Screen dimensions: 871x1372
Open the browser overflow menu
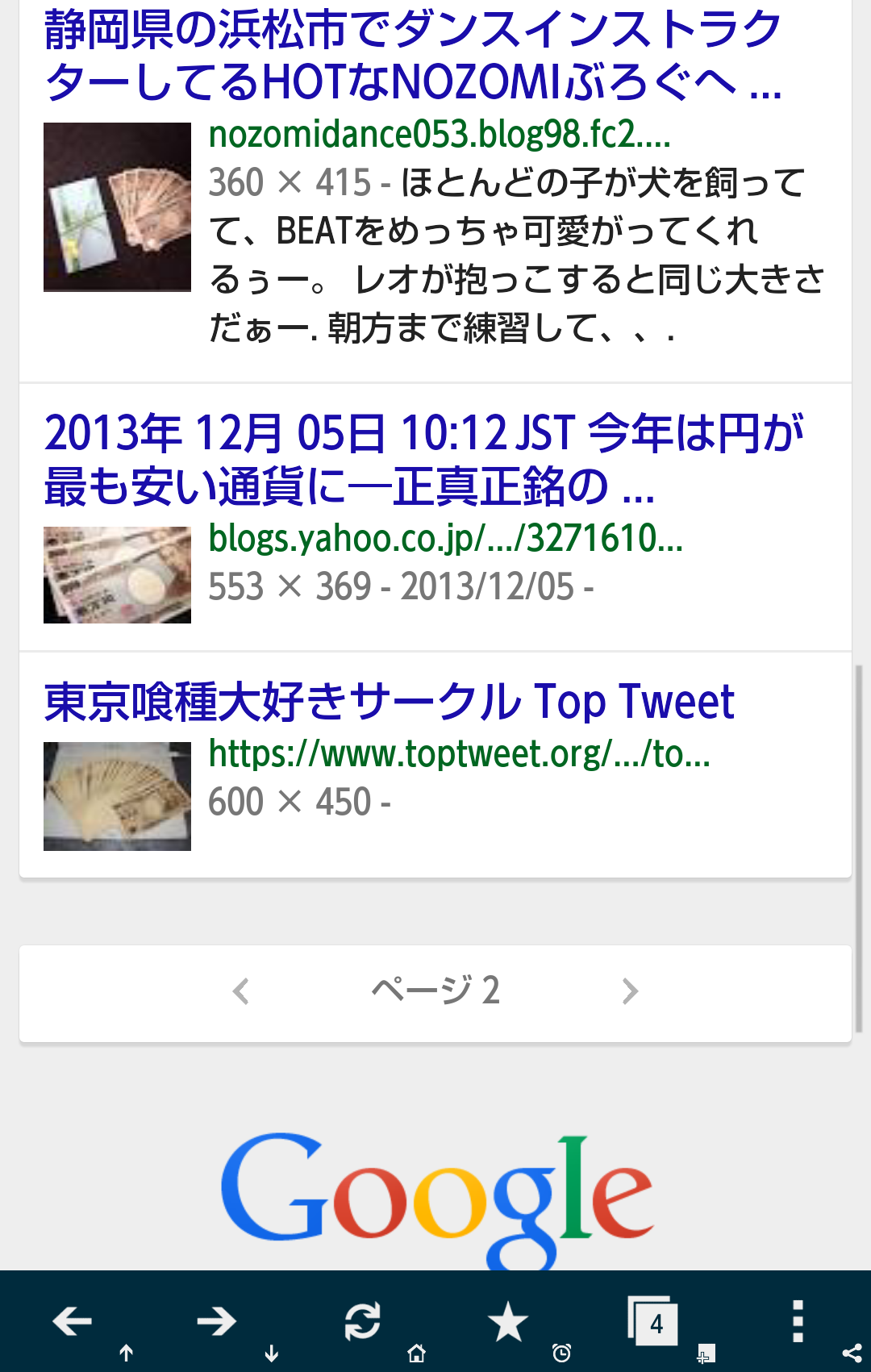click(x=798, y=1321)
